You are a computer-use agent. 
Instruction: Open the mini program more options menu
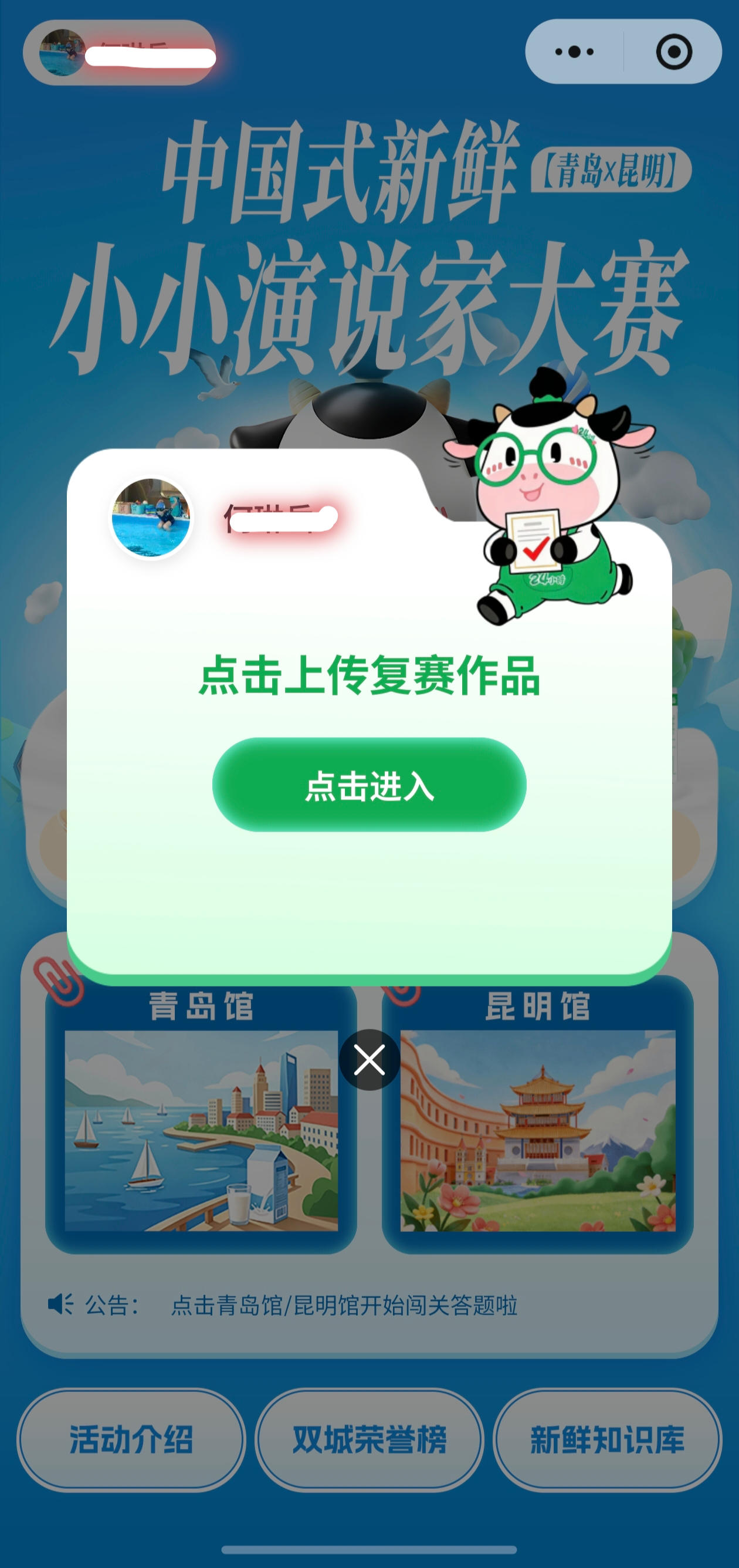click(x=574, y=52)
